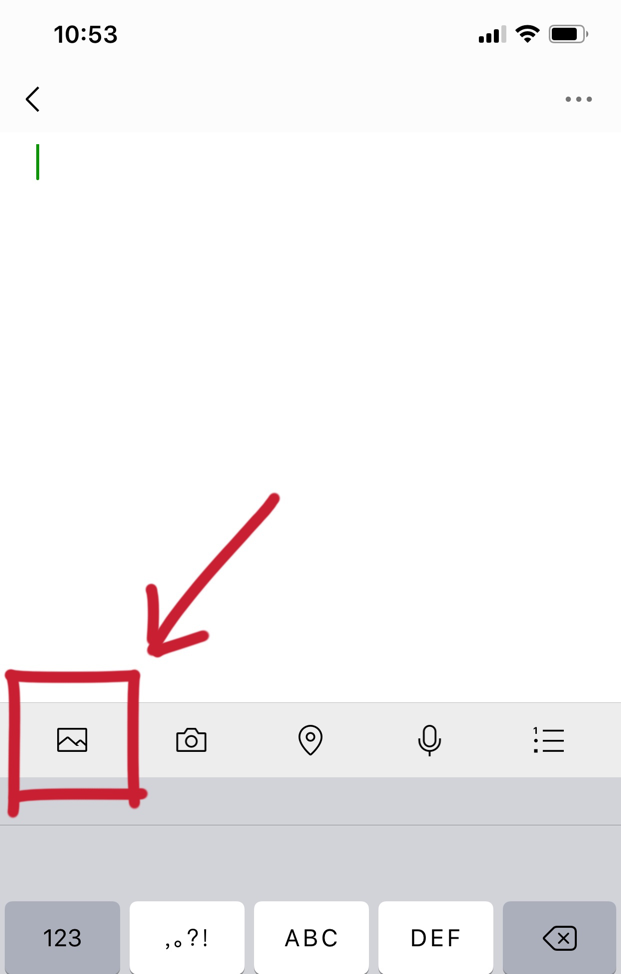
Task: Go back with the back arrow
Action: coord(33,99)
